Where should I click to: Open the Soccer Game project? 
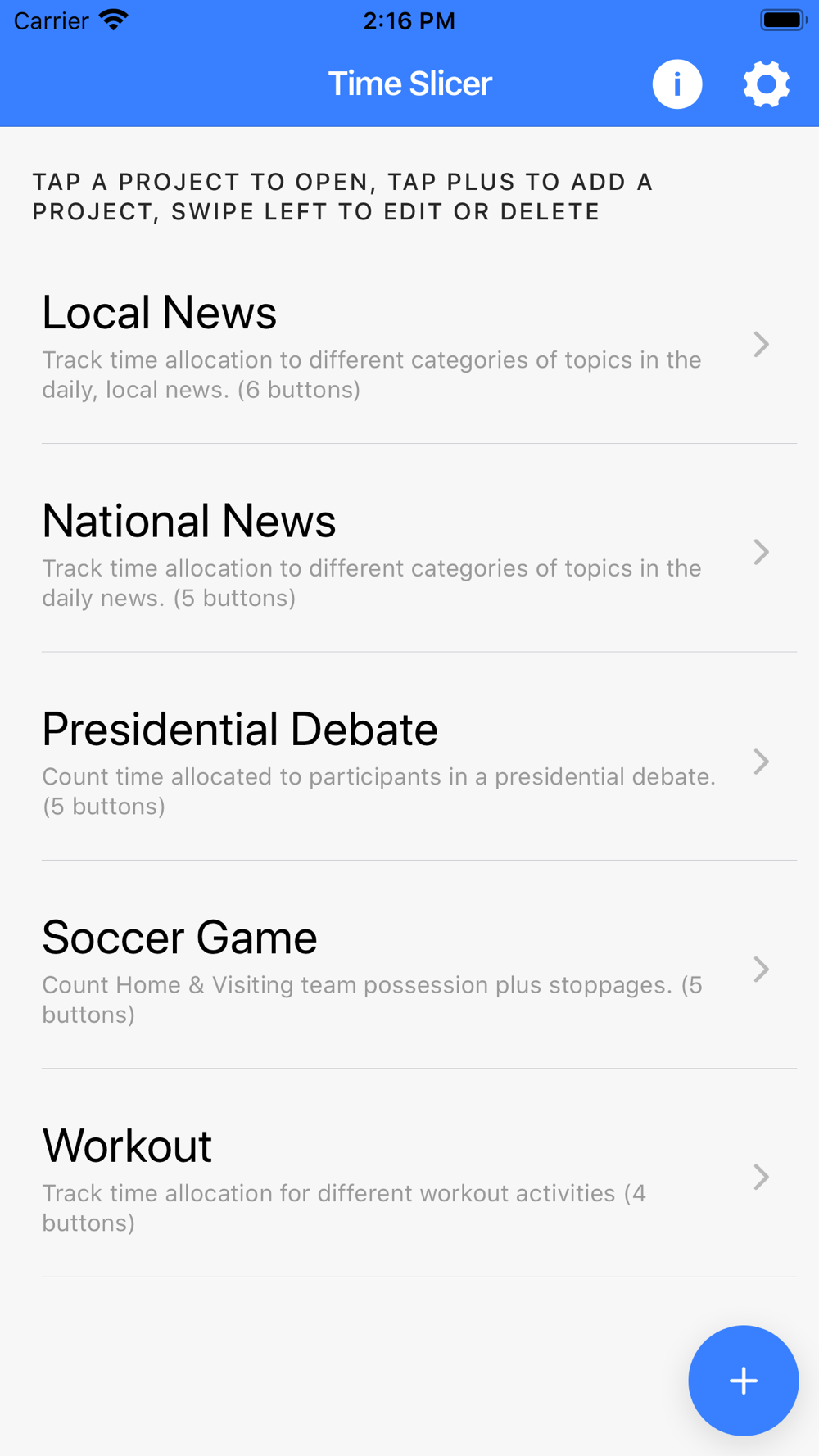(409, 965)
